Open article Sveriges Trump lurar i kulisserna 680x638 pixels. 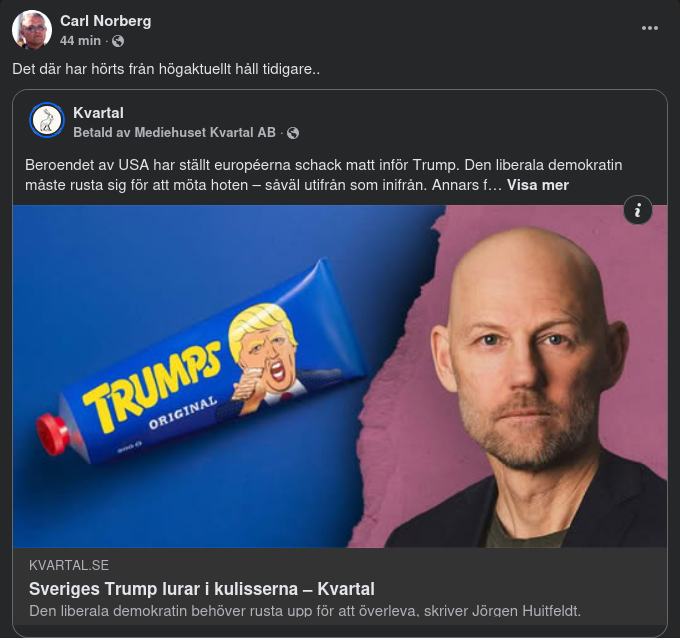(x=201, y=589)
